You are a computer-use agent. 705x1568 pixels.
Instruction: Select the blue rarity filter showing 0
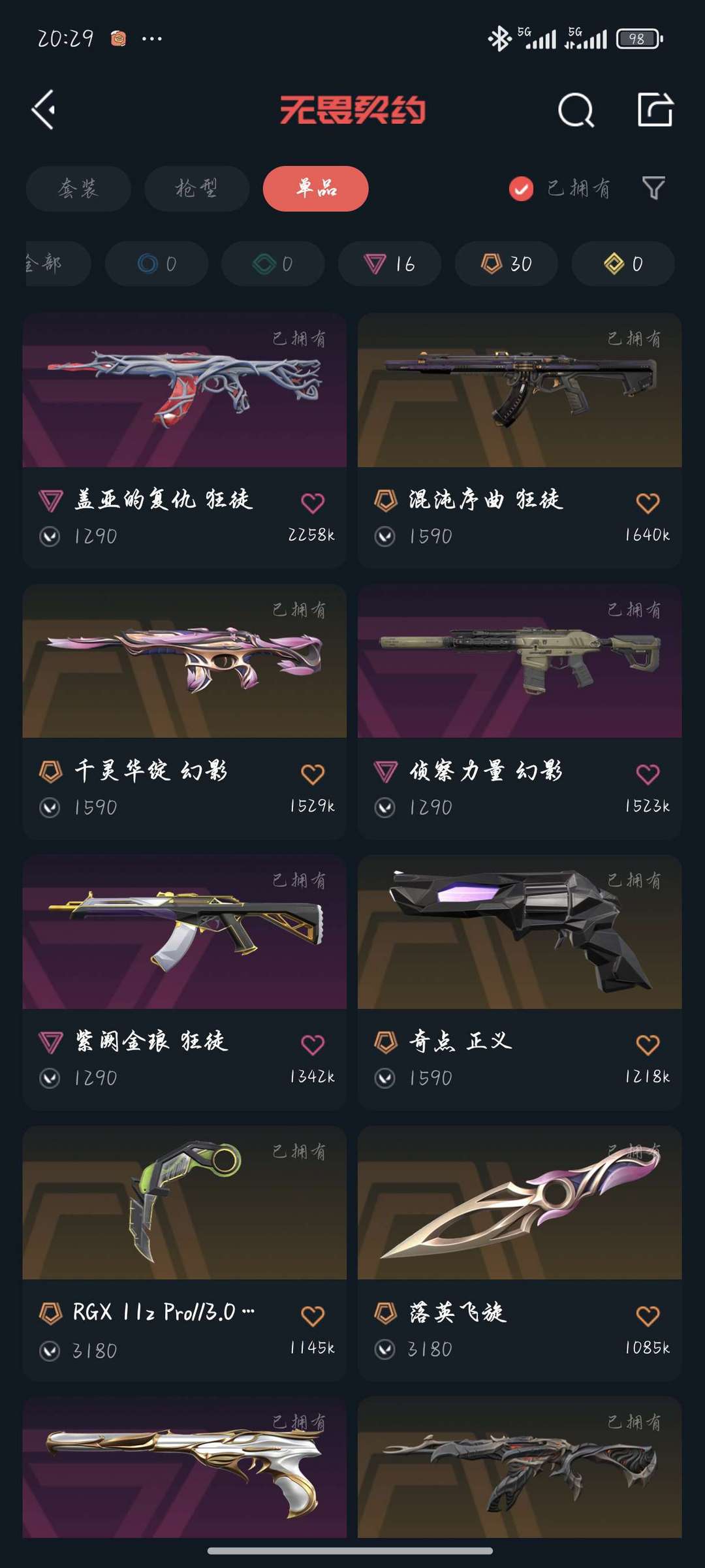(x=157, y=264)
